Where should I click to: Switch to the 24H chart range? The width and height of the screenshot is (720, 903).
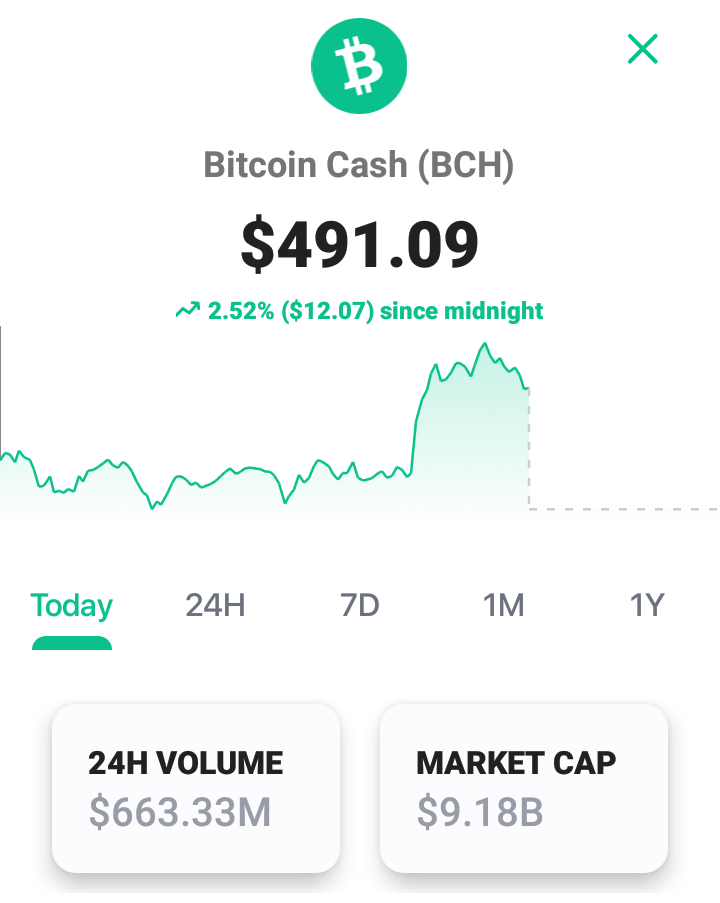215,605
